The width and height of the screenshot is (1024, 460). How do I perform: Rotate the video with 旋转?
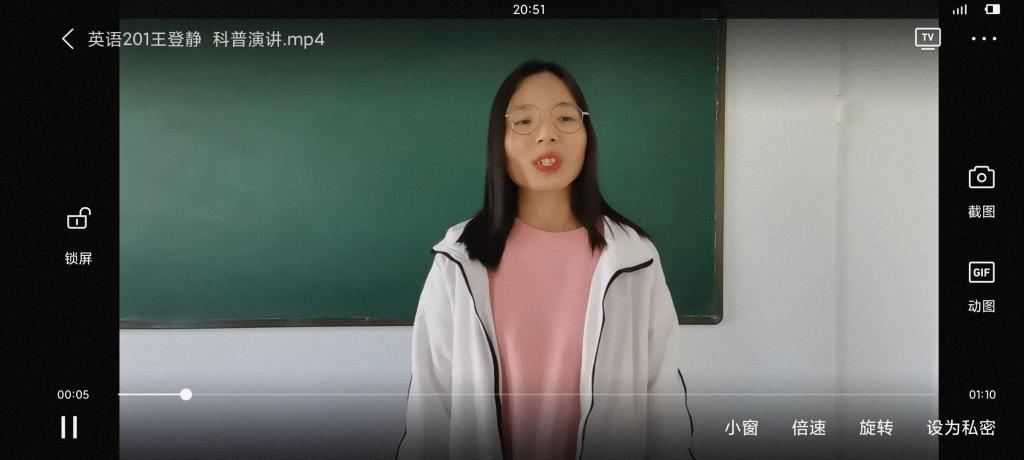[876, 428]
